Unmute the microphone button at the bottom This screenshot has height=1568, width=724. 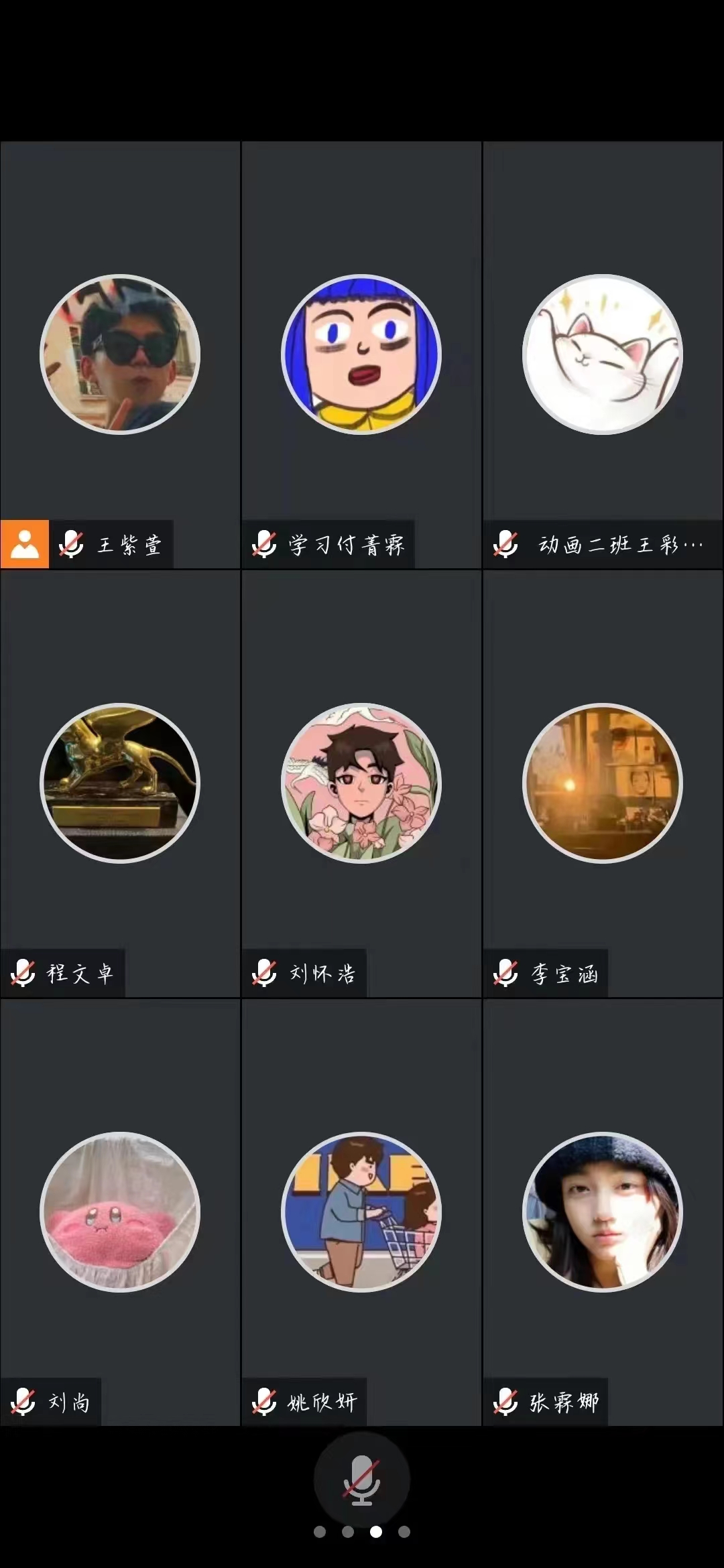(361, 1480)
